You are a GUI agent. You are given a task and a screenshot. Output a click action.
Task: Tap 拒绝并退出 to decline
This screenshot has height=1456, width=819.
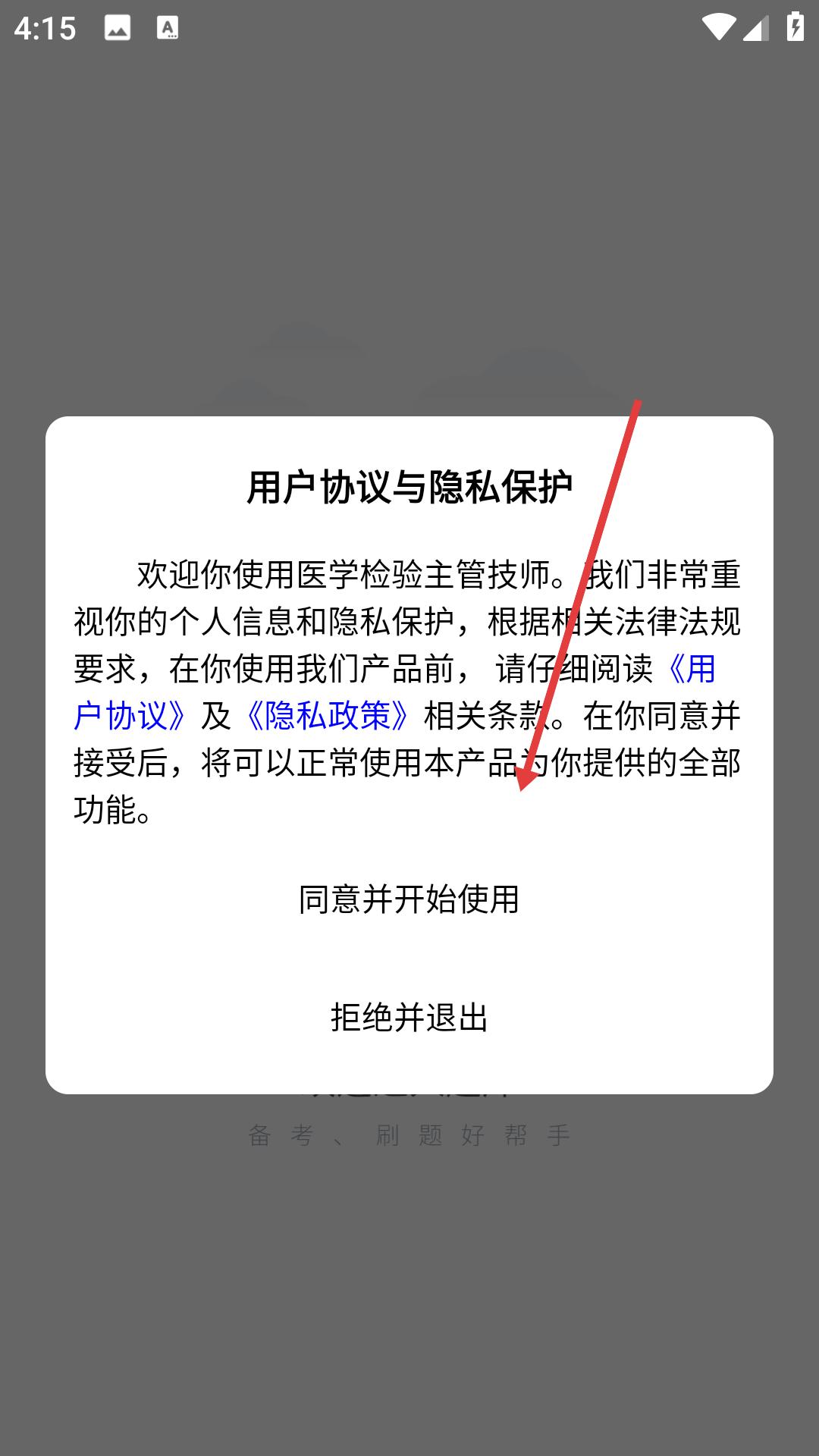click(409, 1017)
